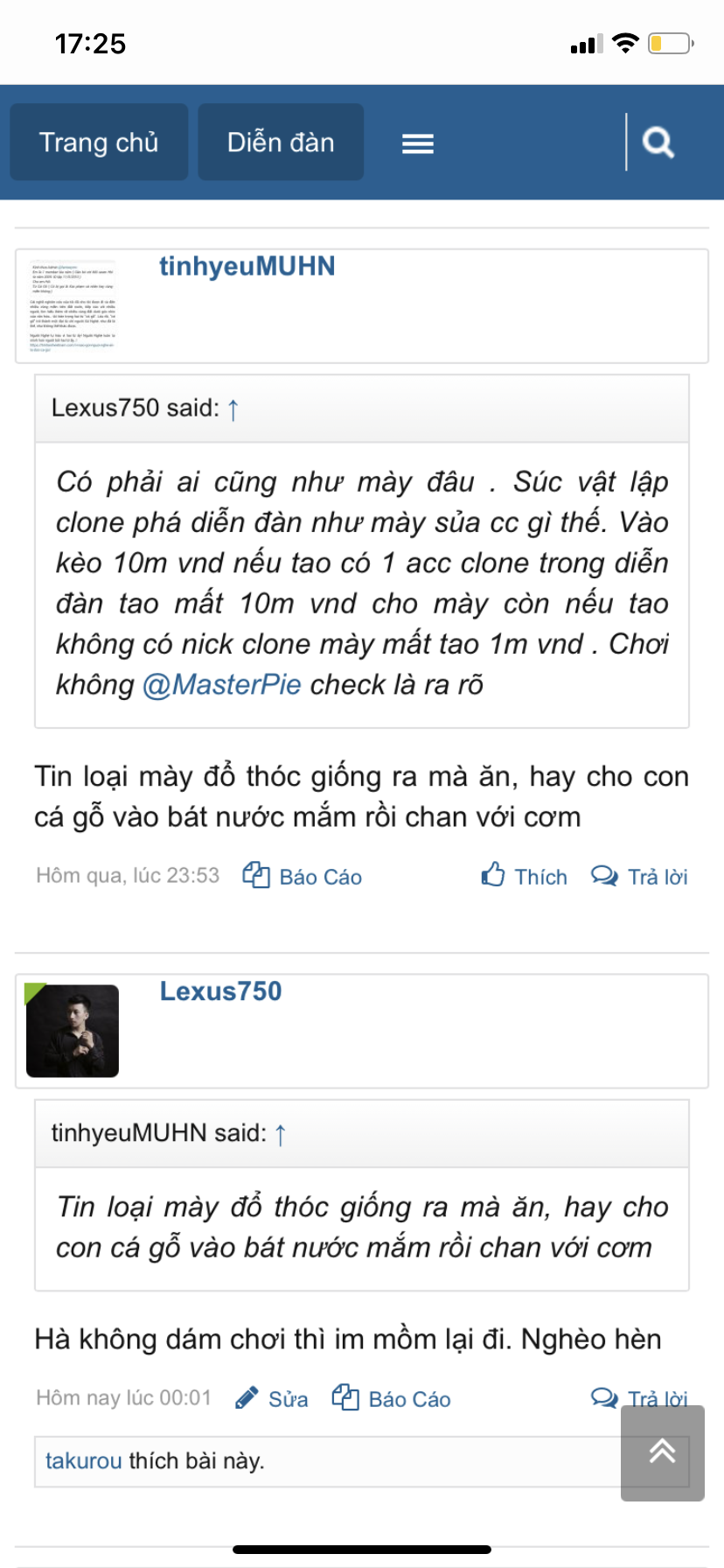Open Lexus750's avatar picture
724x1568 pixels.
[x=72, y=1031]
